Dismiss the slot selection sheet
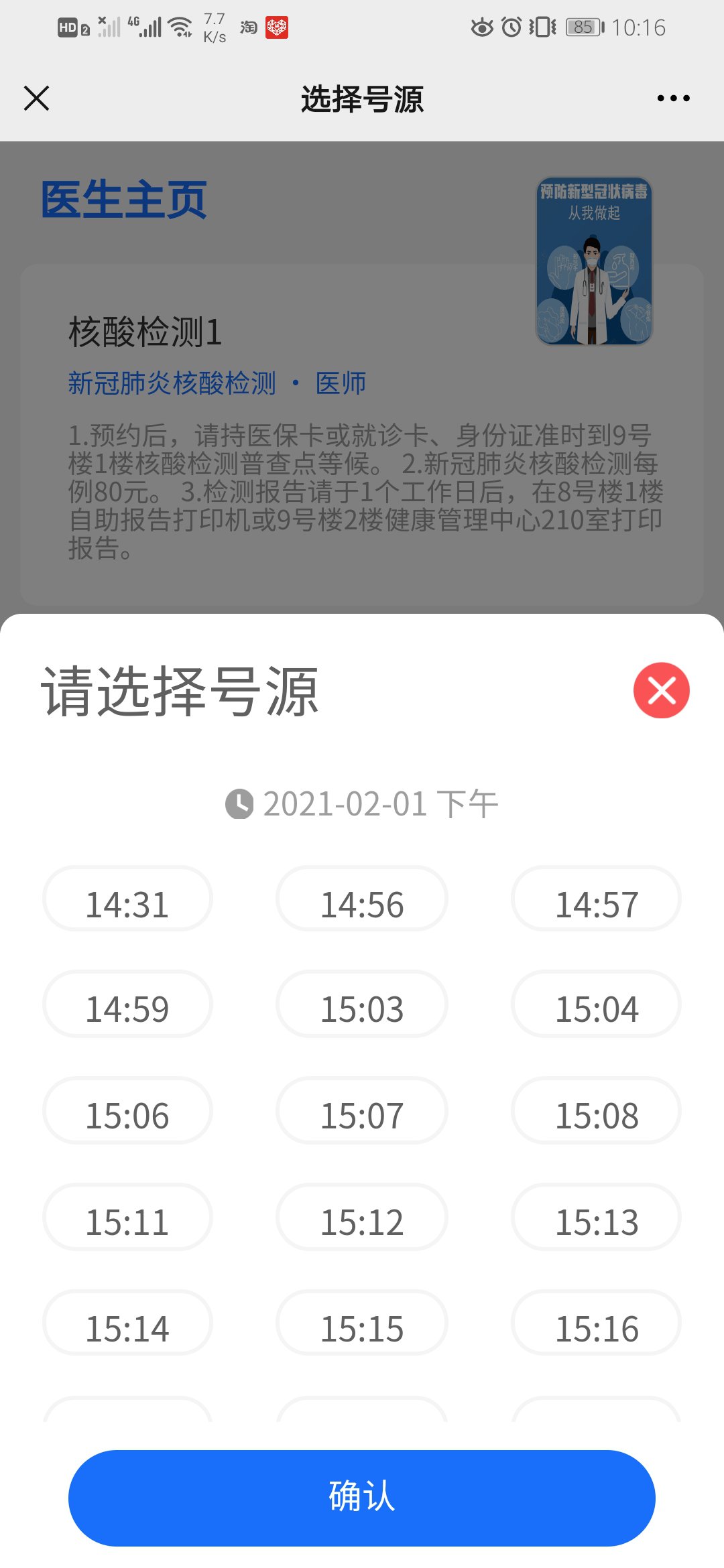 tap(661, 690)
